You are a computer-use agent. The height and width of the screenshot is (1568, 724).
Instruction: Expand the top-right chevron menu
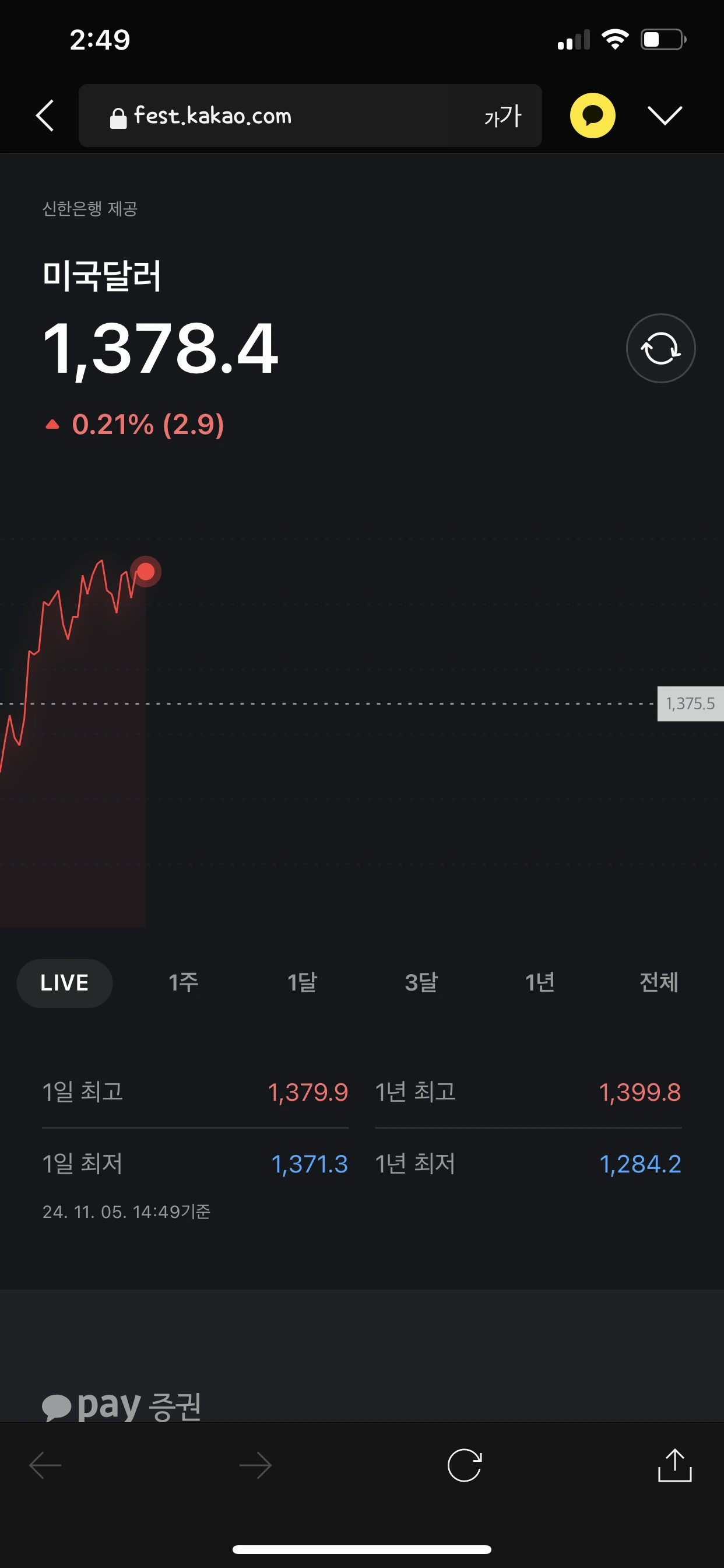665,116
